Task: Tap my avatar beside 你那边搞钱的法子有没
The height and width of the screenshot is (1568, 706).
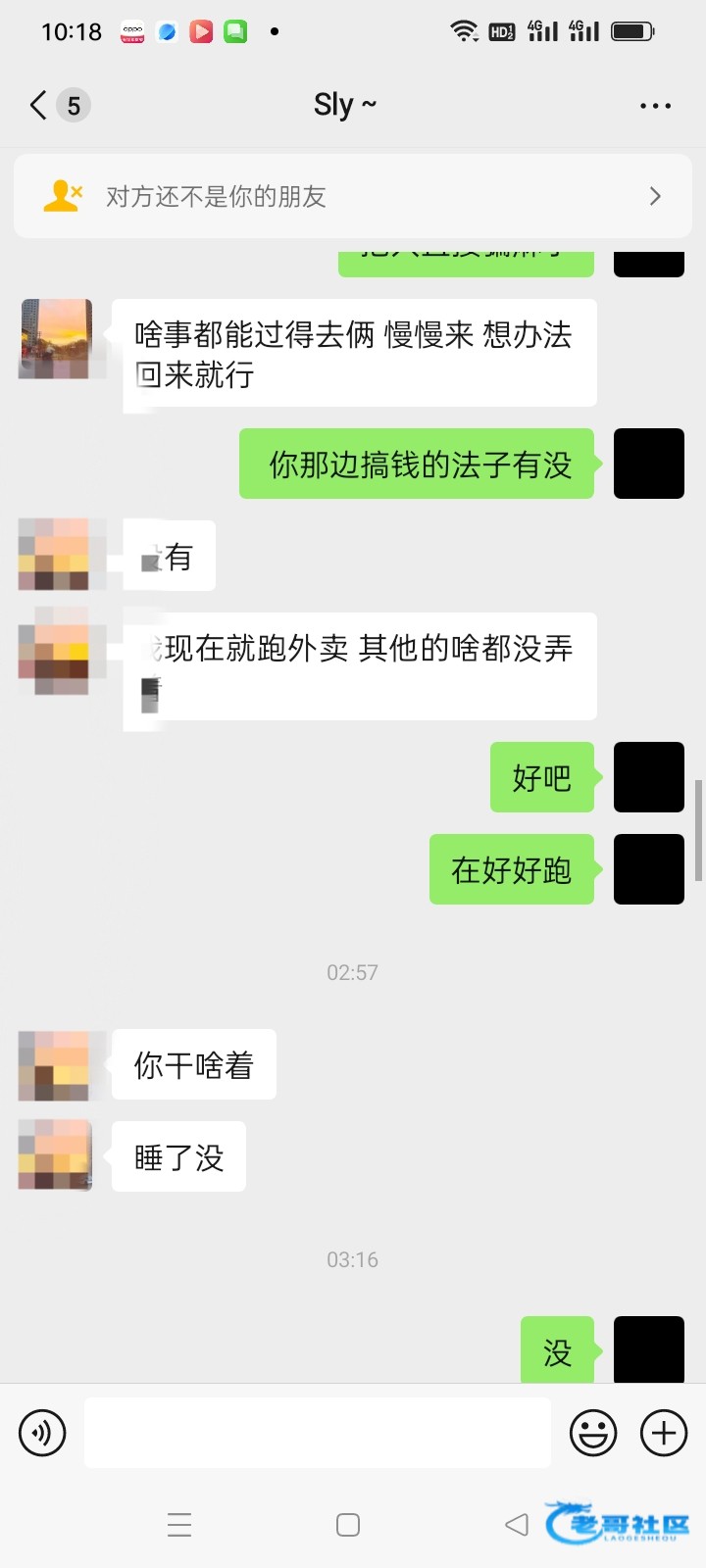Action: point(648,464)
